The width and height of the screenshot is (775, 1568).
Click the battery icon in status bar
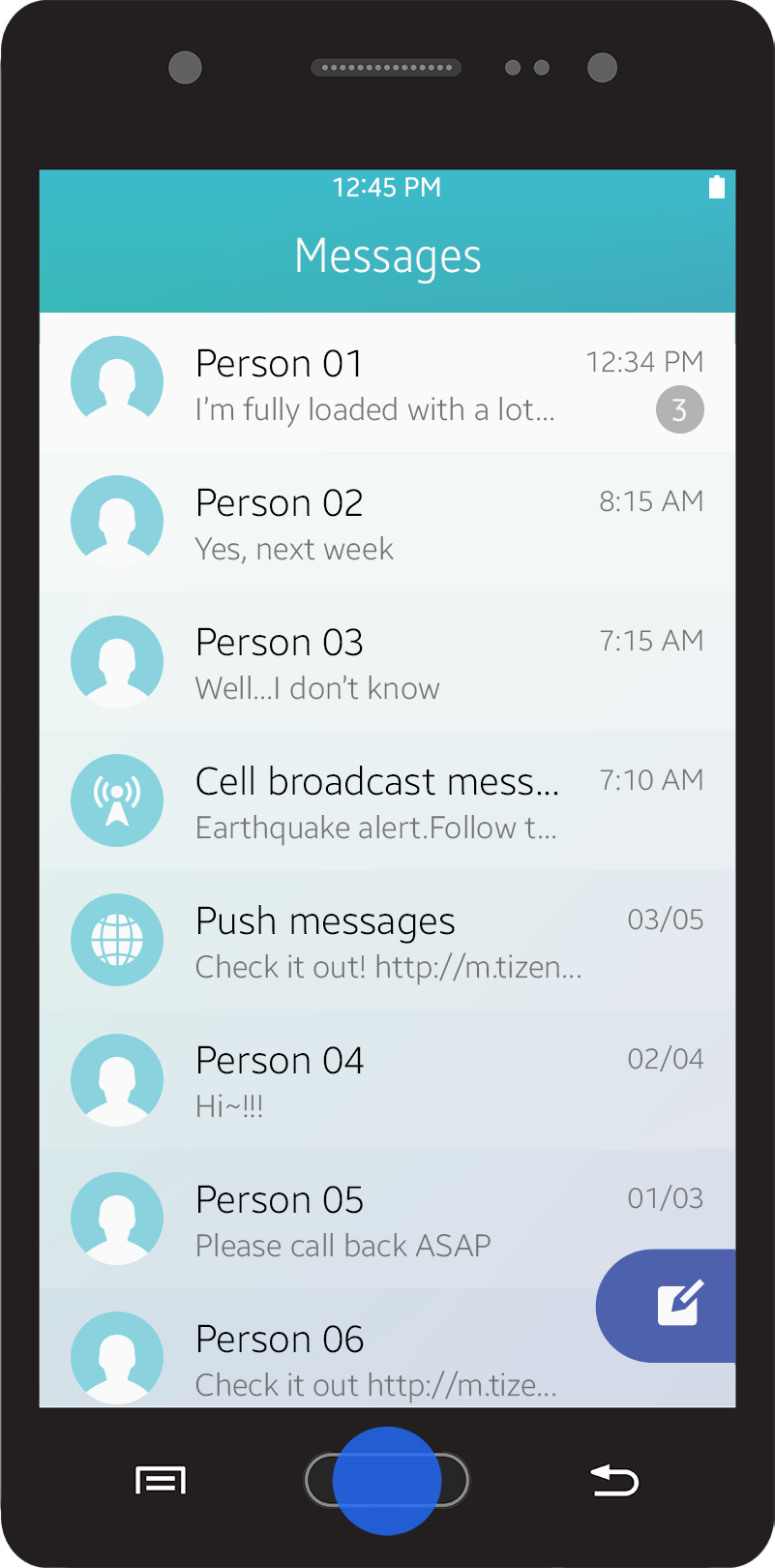click(x=717, y=187)
